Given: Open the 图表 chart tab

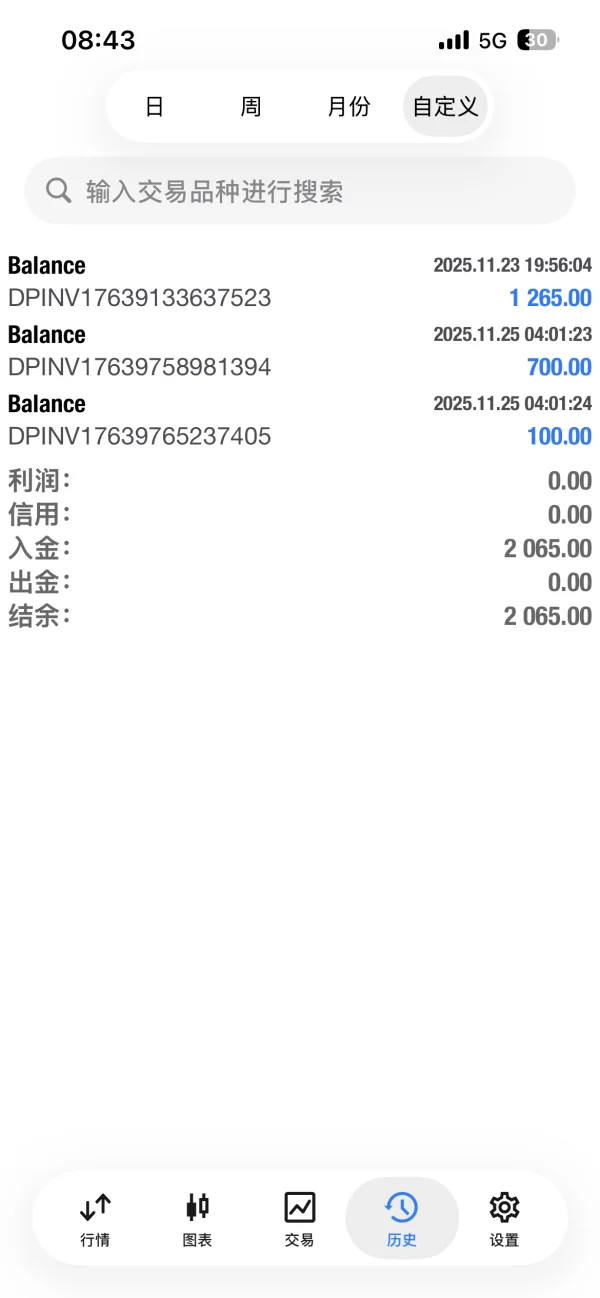Looking at the screenshot, I should [197, 1219].
